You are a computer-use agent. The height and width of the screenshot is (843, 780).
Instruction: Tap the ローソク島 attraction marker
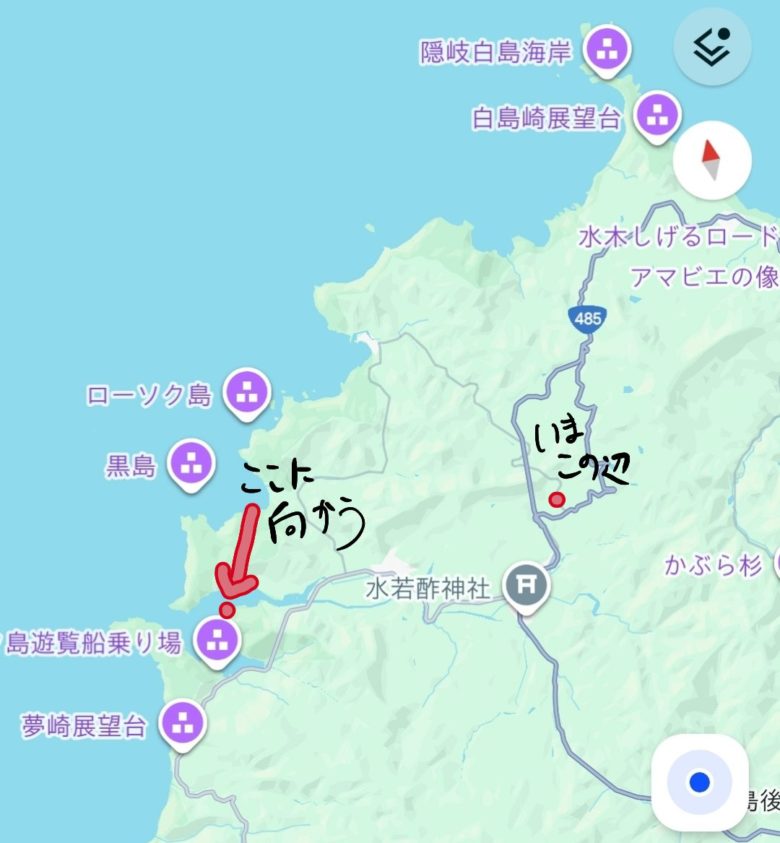[x=246, y=391]
